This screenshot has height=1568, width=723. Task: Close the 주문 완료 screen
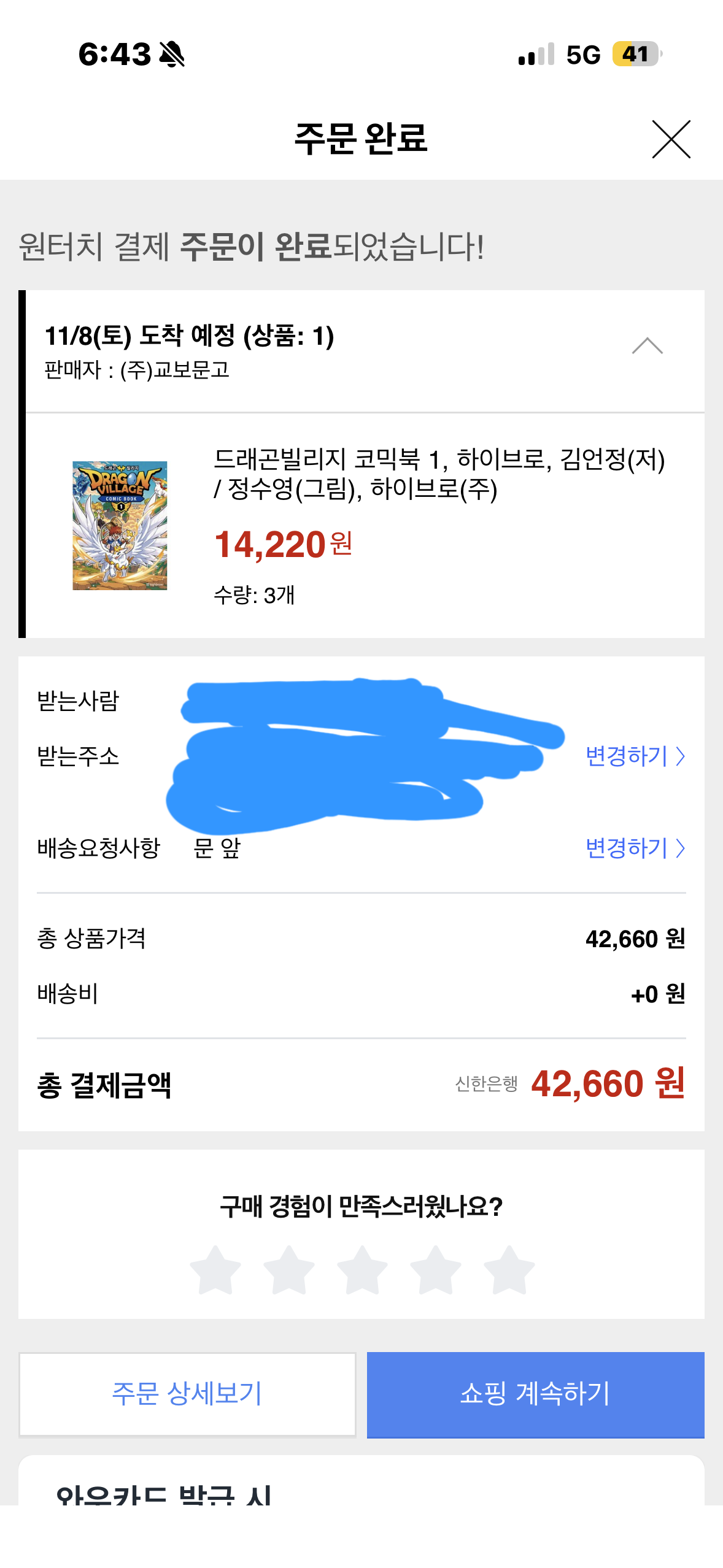pos(671,139)
